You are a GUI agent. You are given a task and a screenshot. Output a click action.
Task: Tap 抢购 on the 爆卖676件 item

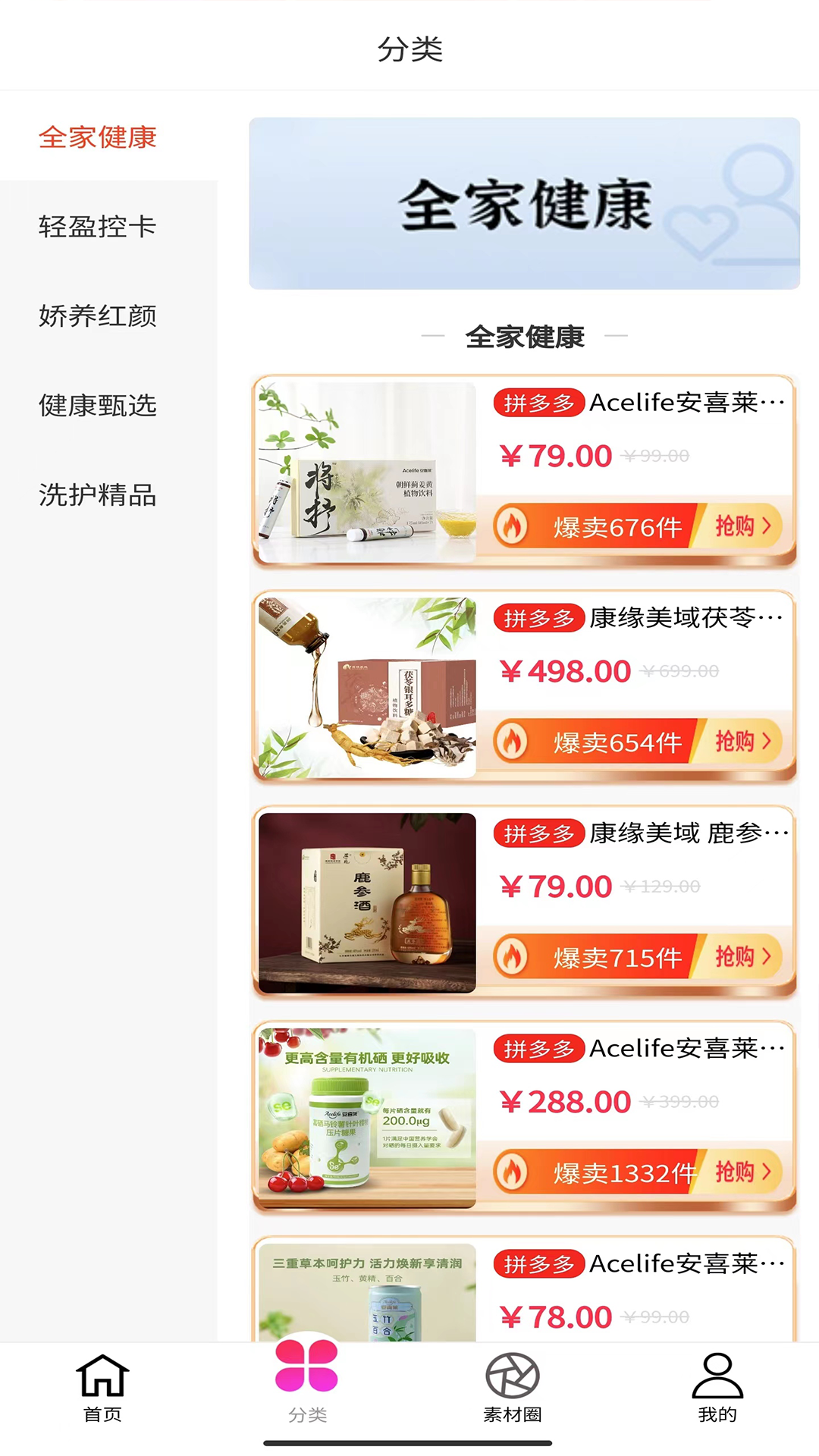742,526
